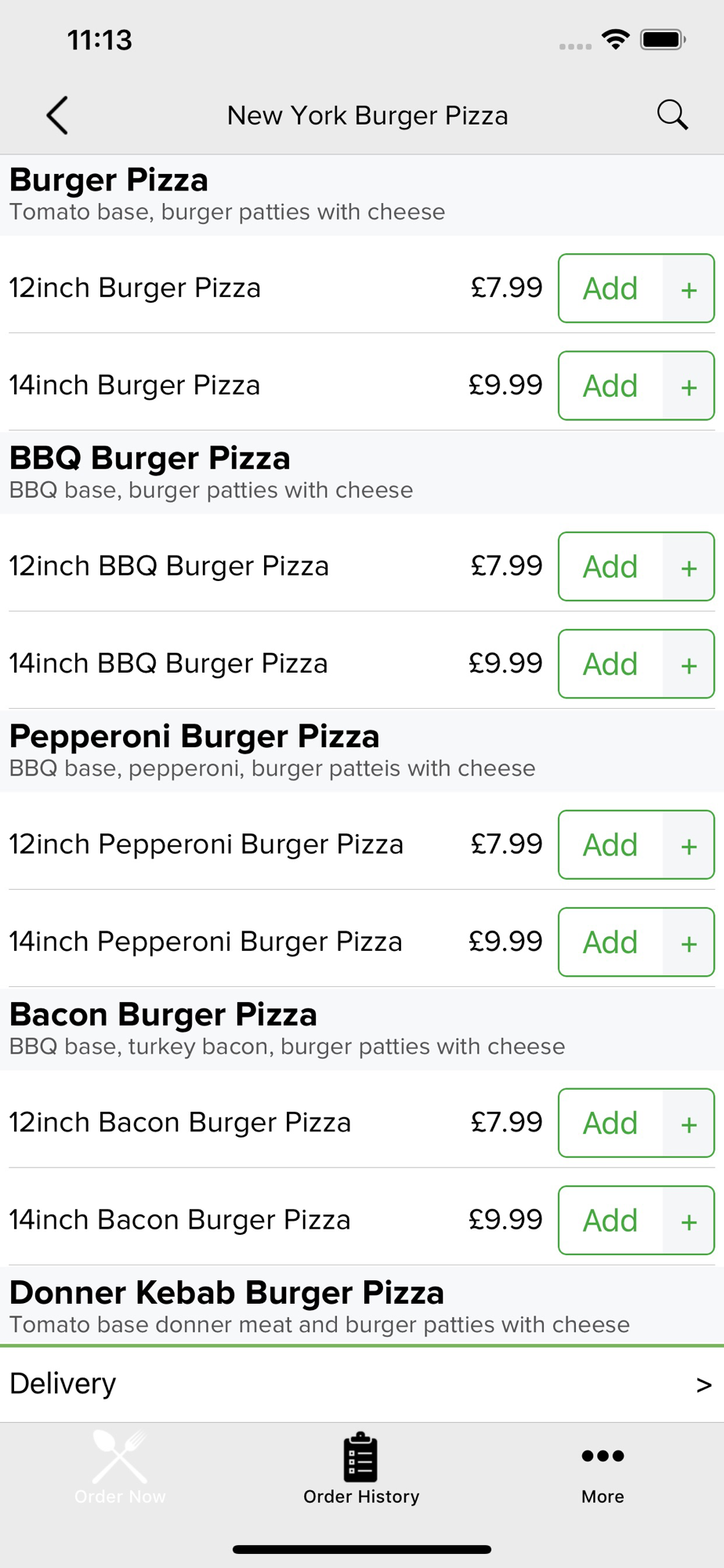Add the 12inch BBQ Burger Pizza
Image resolution: width=724 pixels, height=1568 pixels.
pyautogui.click(x=635, y=567)
